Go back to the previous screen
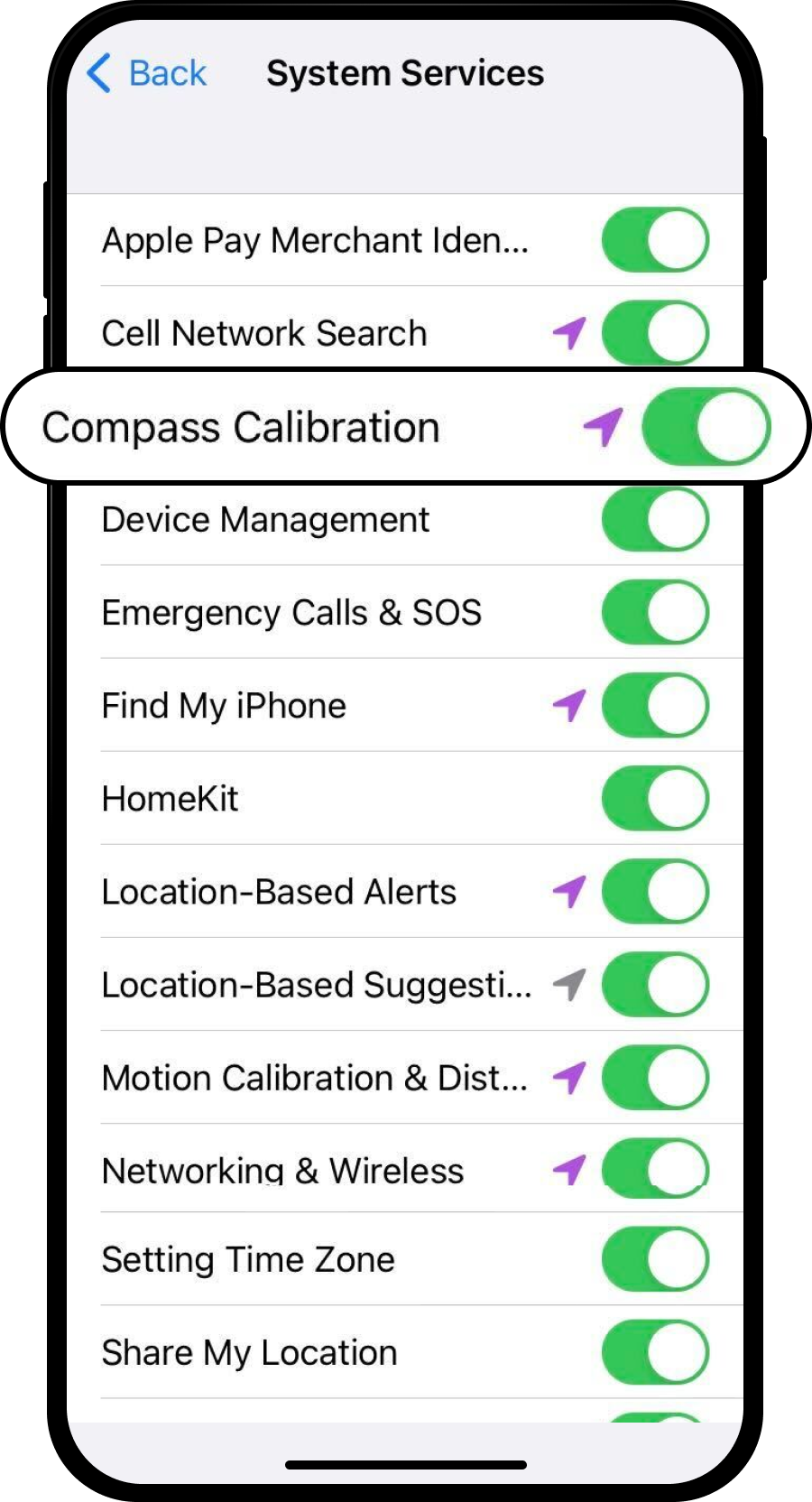Screen dimensions: 812x1502 (148, 73)
